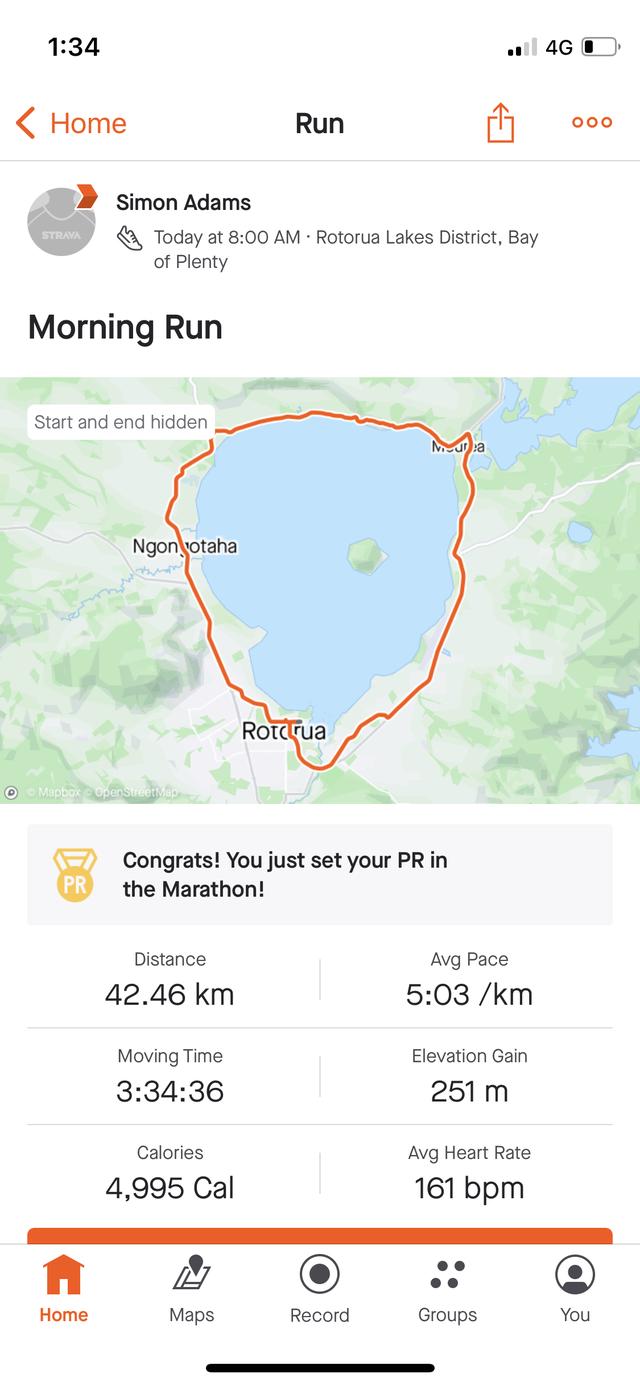Open the You tab
640x1386 pixels.
pyautogui.click(x=575, y=1289)
